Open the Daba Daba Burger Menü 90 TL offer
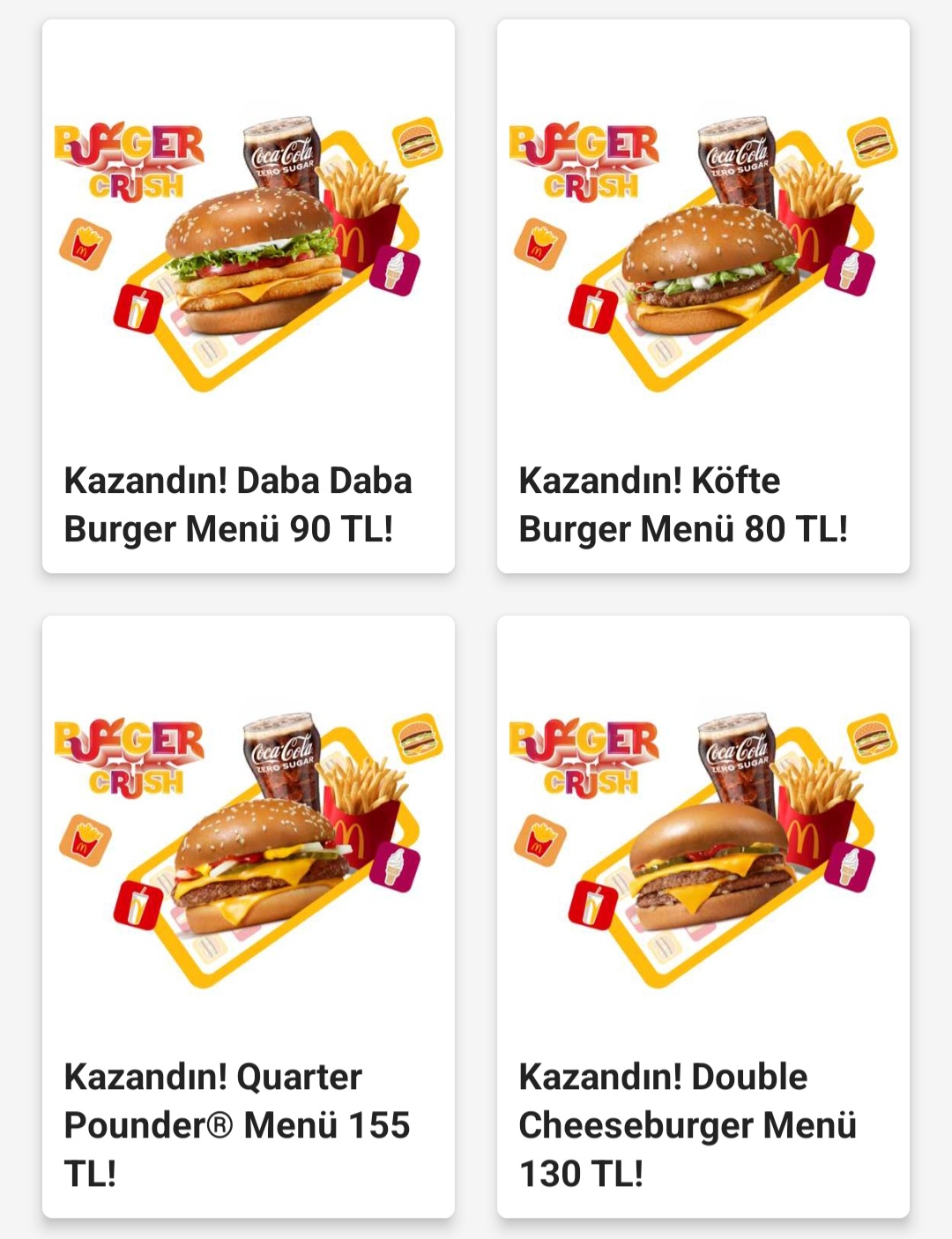 click(249, 296)
